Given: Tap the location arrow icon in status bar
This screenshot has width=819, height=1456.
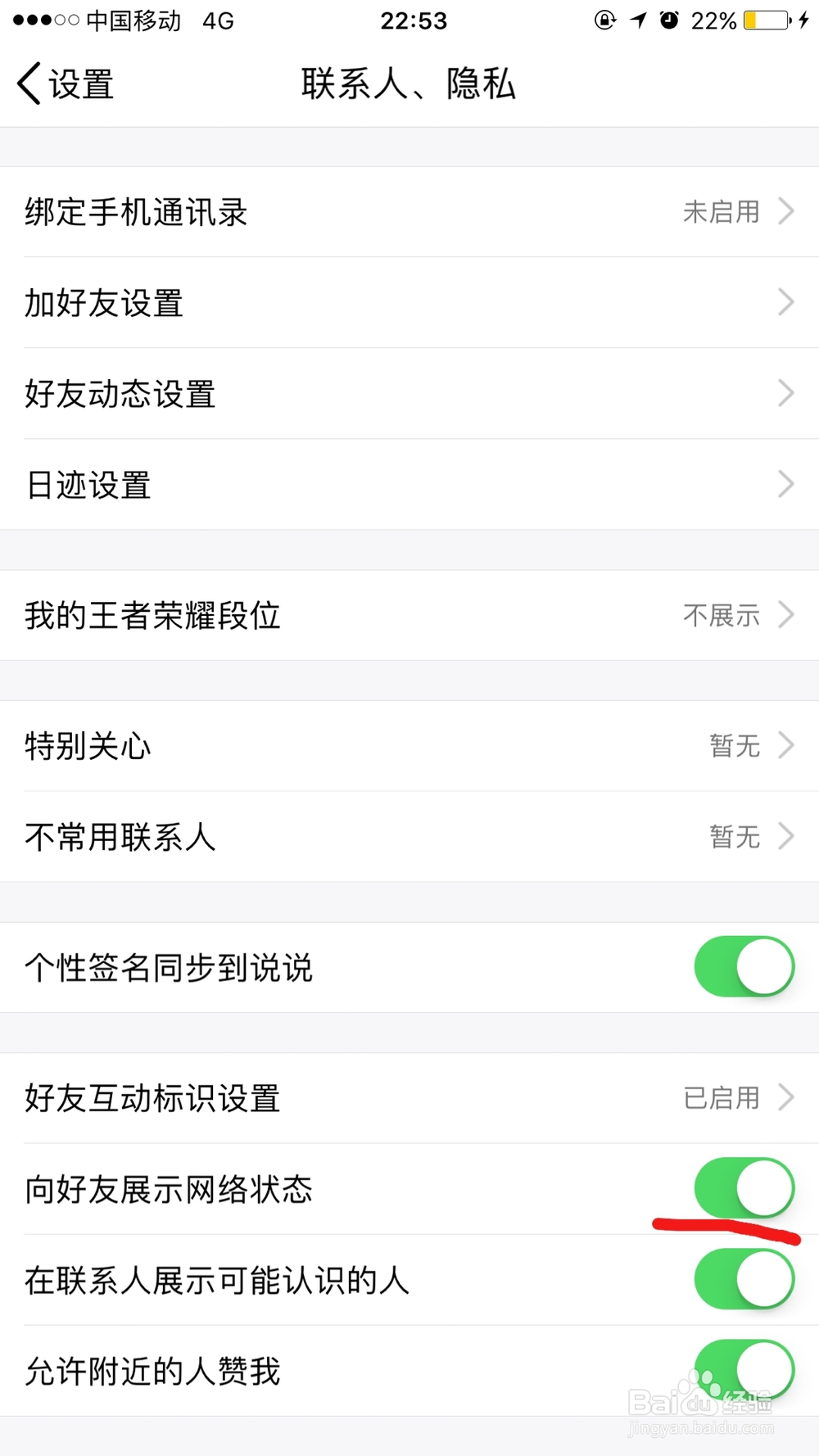Looking at the screenshot, I should [x=637, y=20].
